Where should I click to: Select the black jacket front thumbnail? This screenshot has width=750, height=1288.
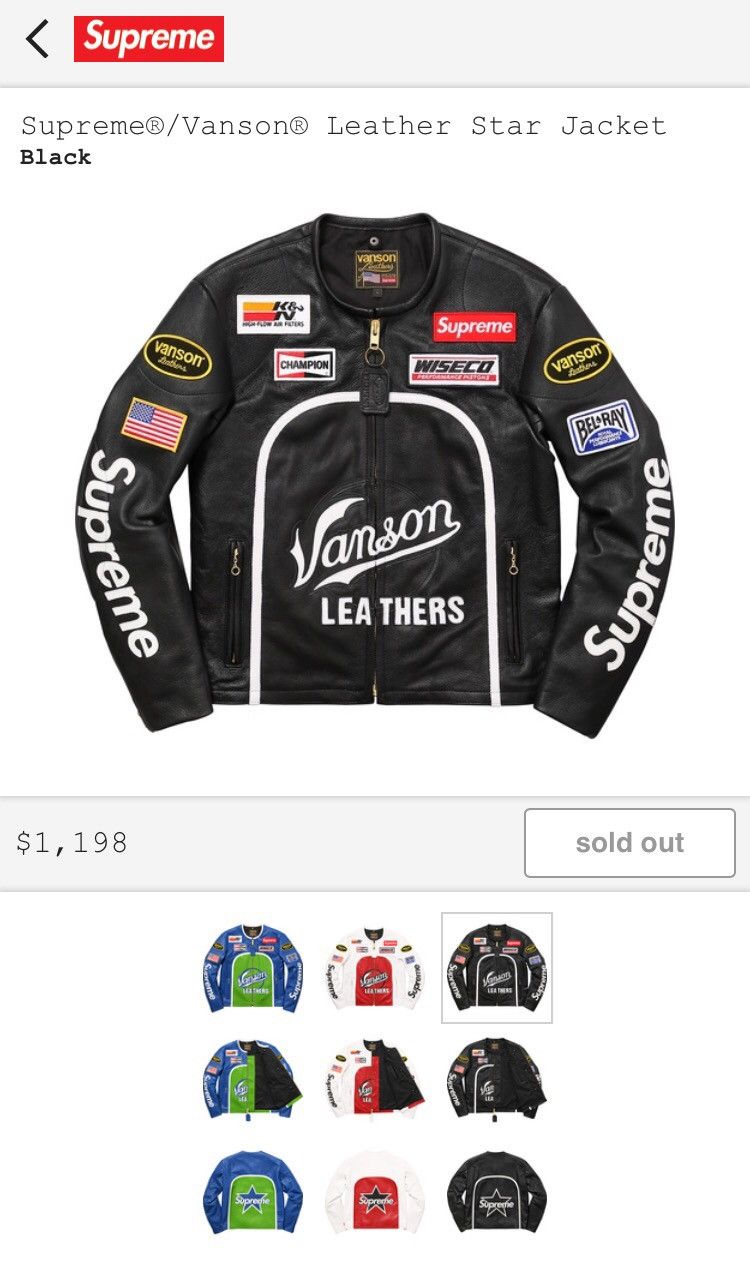pos(497,968)
